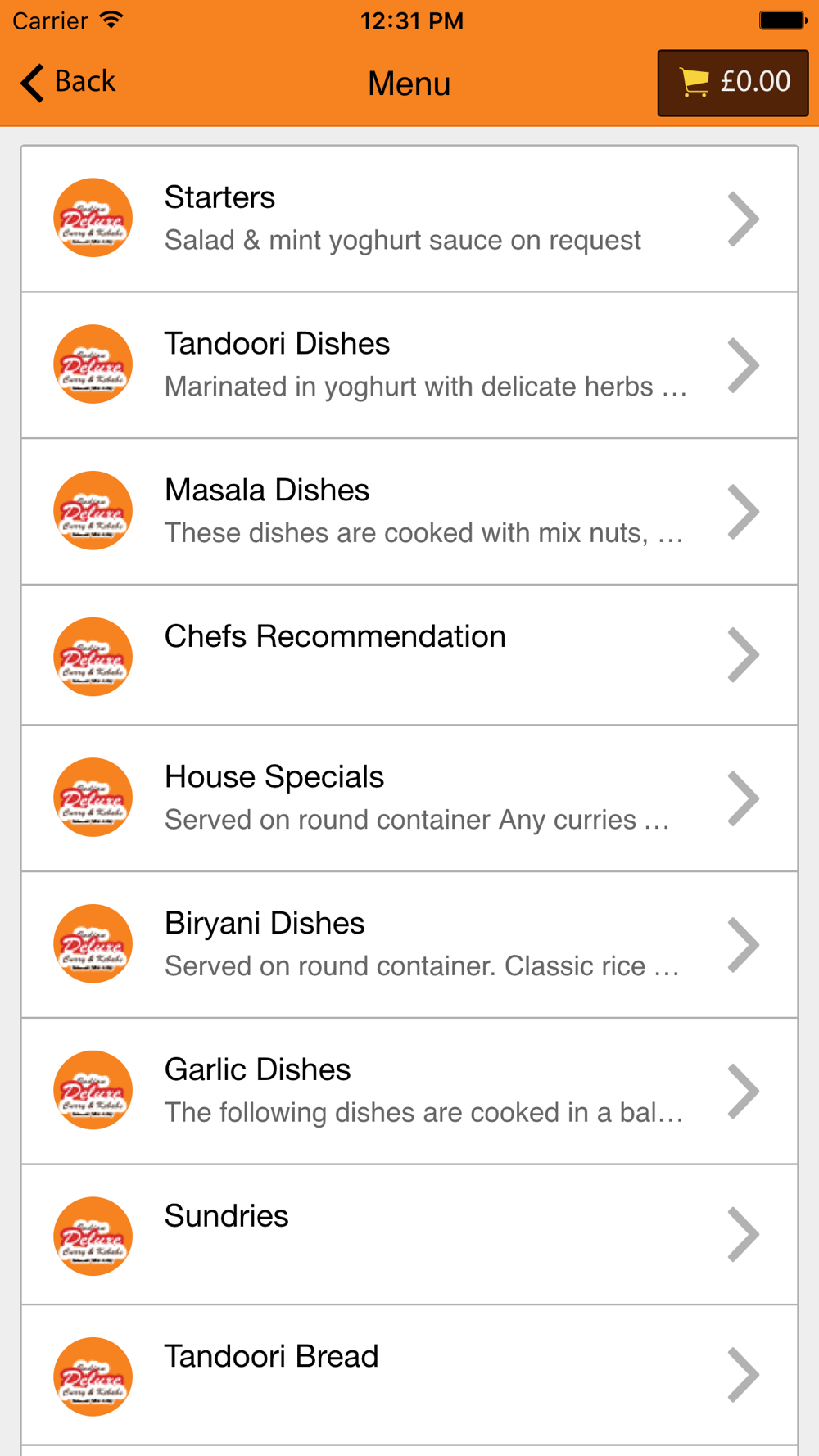Open the £0.00 shopping cart
The width and height of the screenshot is (819, 1456).
tap(733, 83)
